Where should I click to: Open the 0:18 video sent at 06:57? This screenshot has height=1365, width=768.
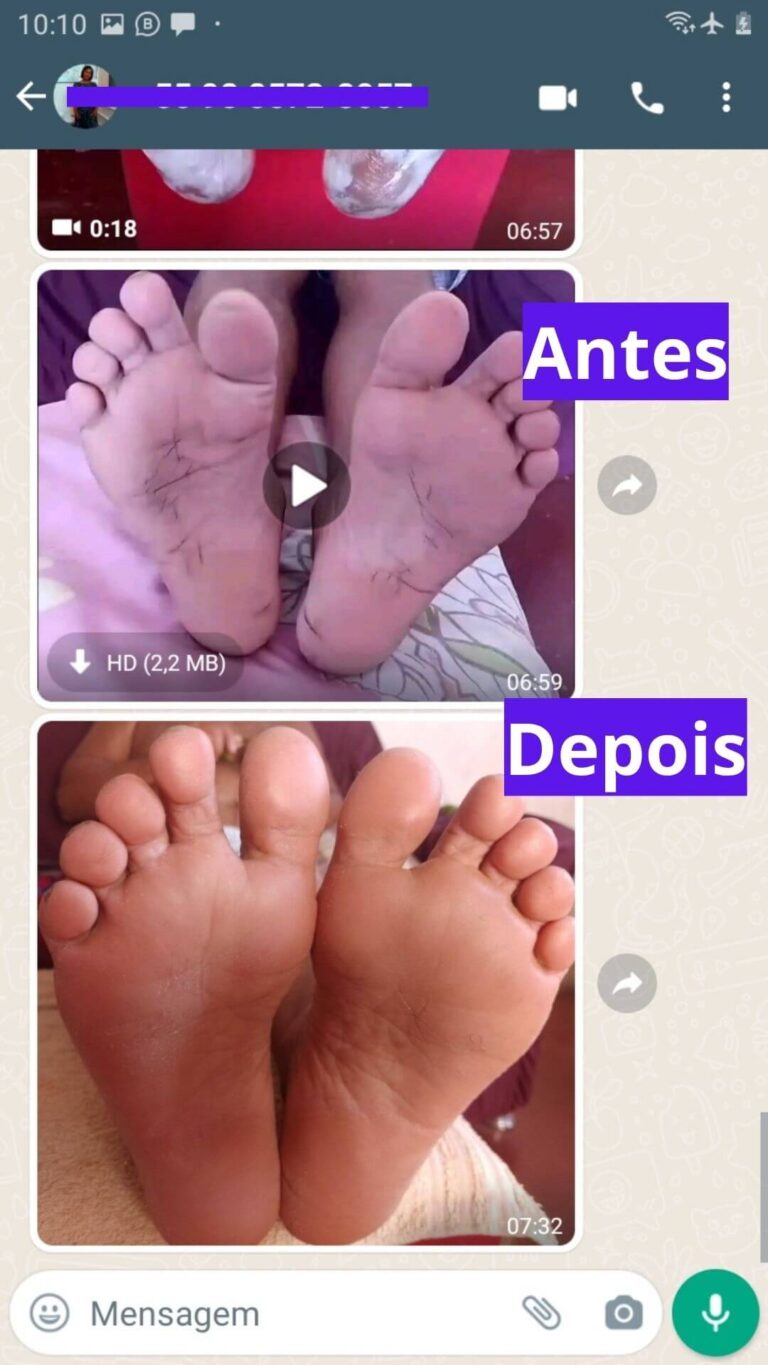[306, 198]
